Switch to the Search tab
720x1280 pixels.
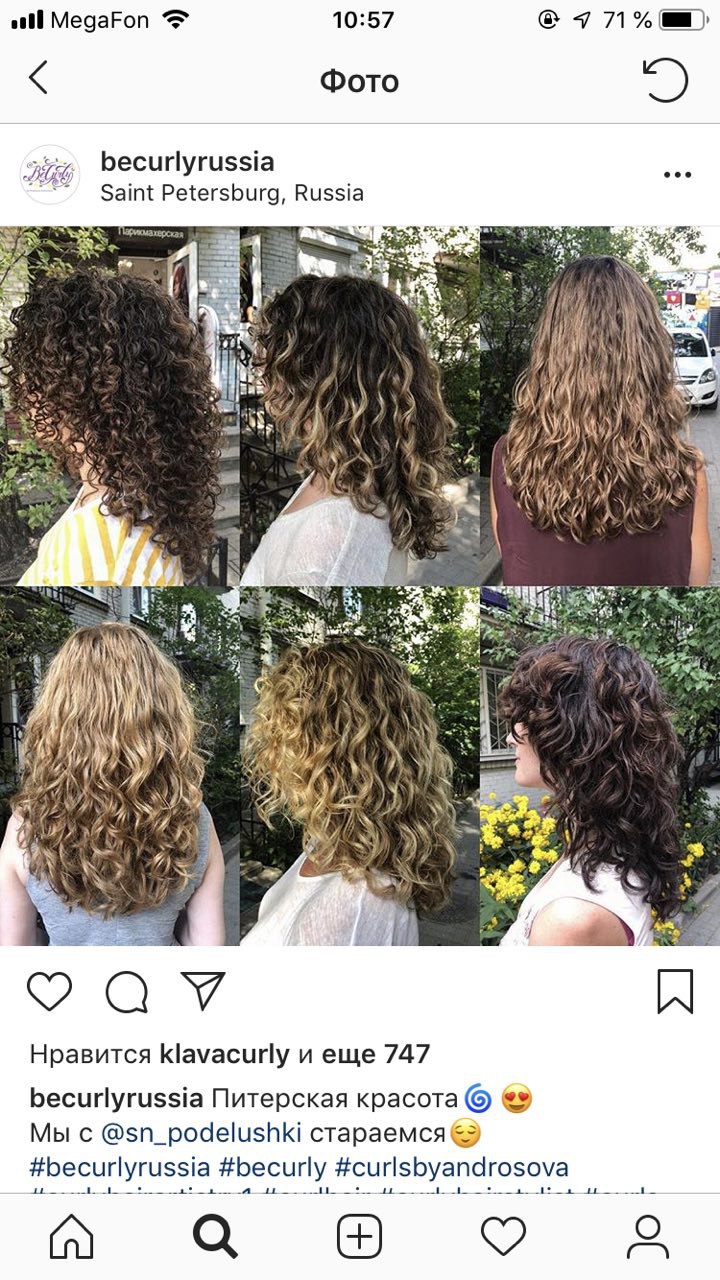[214, 1237]
